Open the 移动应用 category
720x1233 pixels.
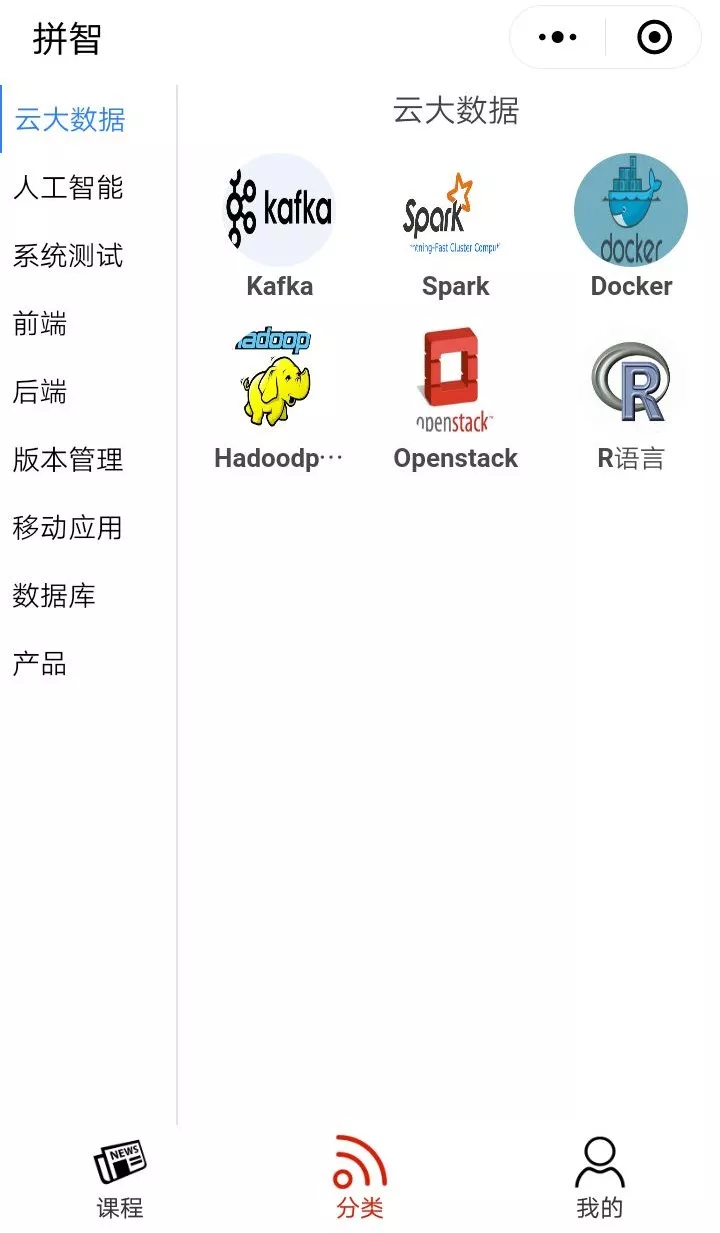pyautogui.click(x=68, y=527)
